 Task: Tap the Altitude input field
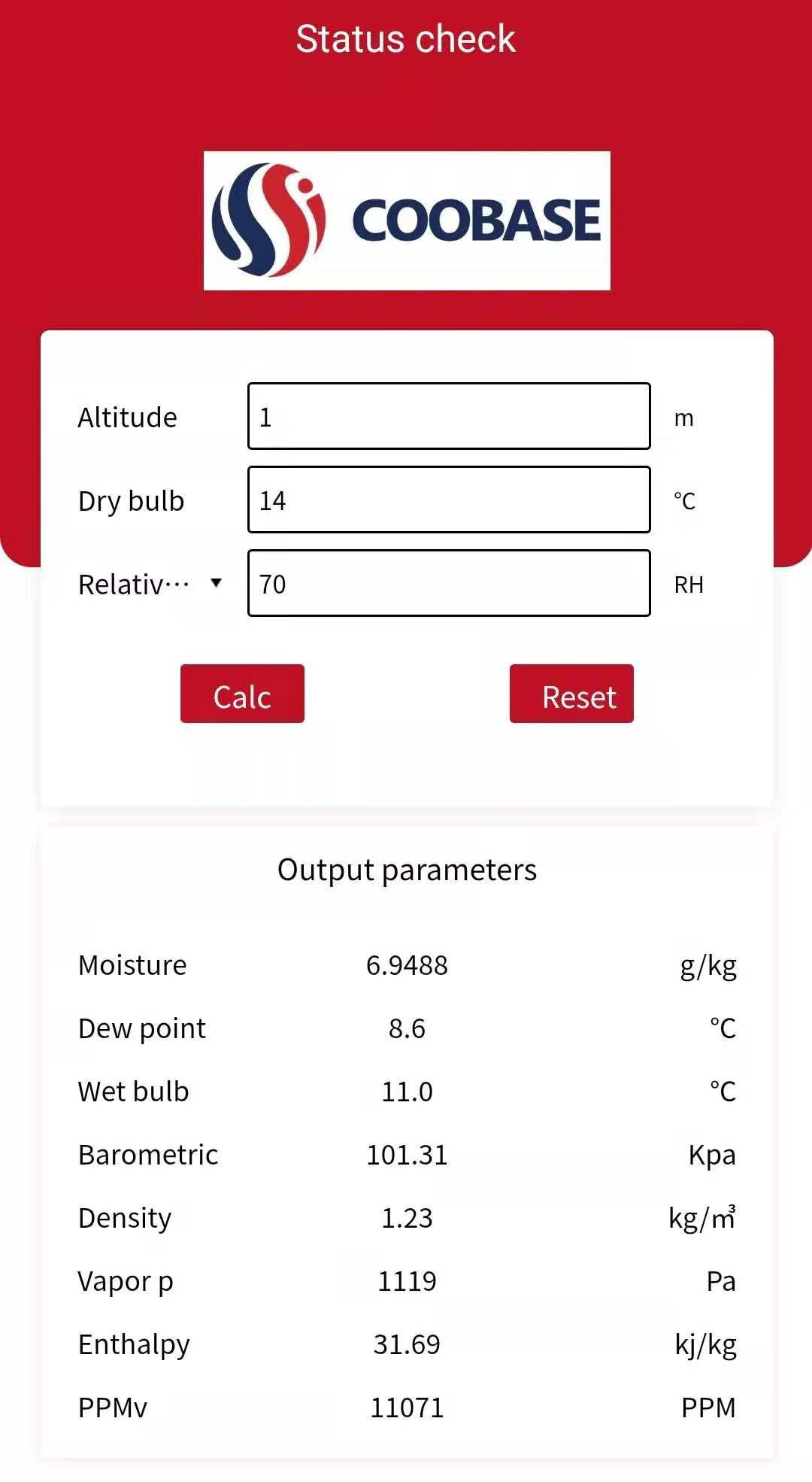pos(449,416)
